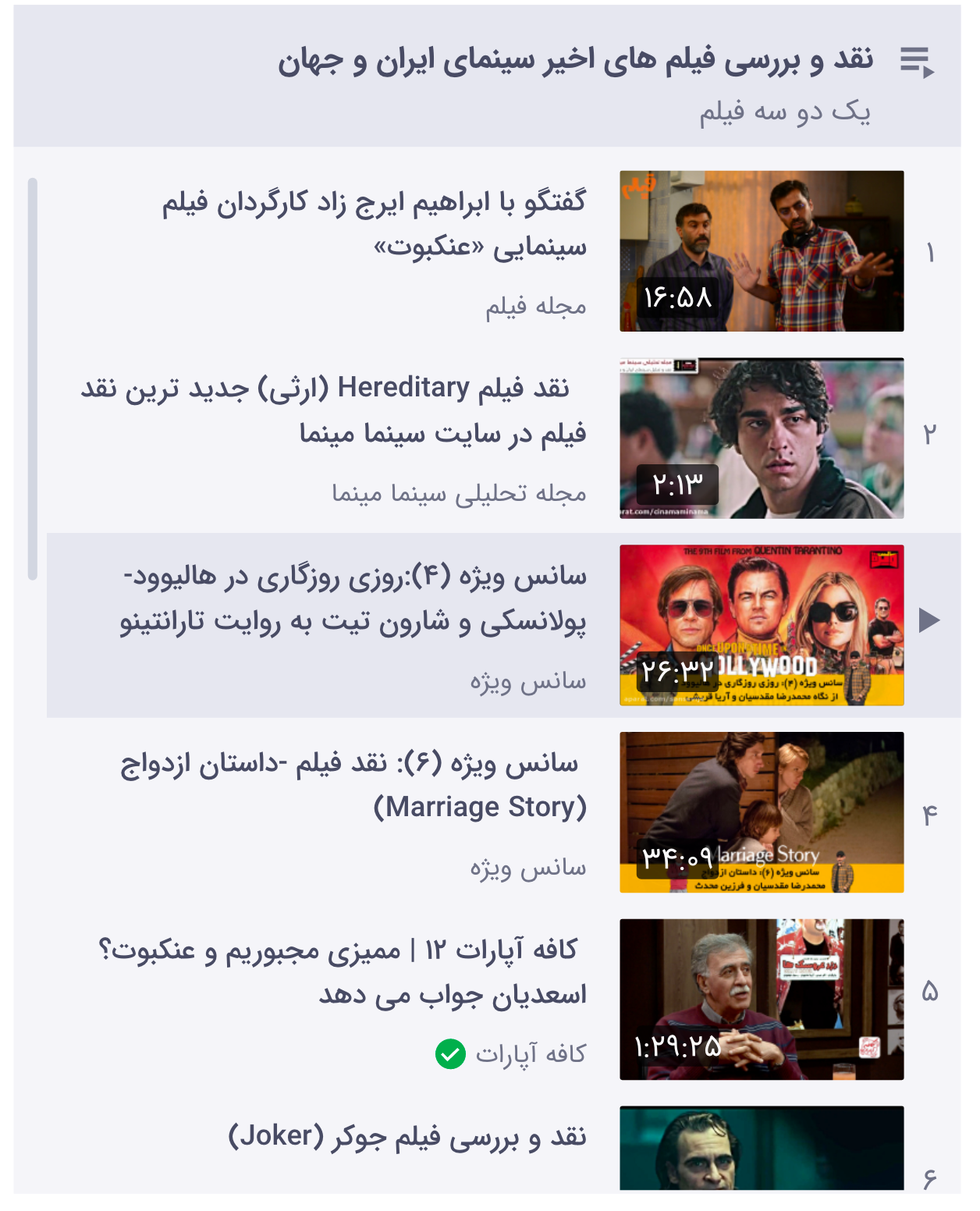Play the کافه آپارات ۱۲ episode
The image size is (980, 1211).
click(x=761, y=999)
